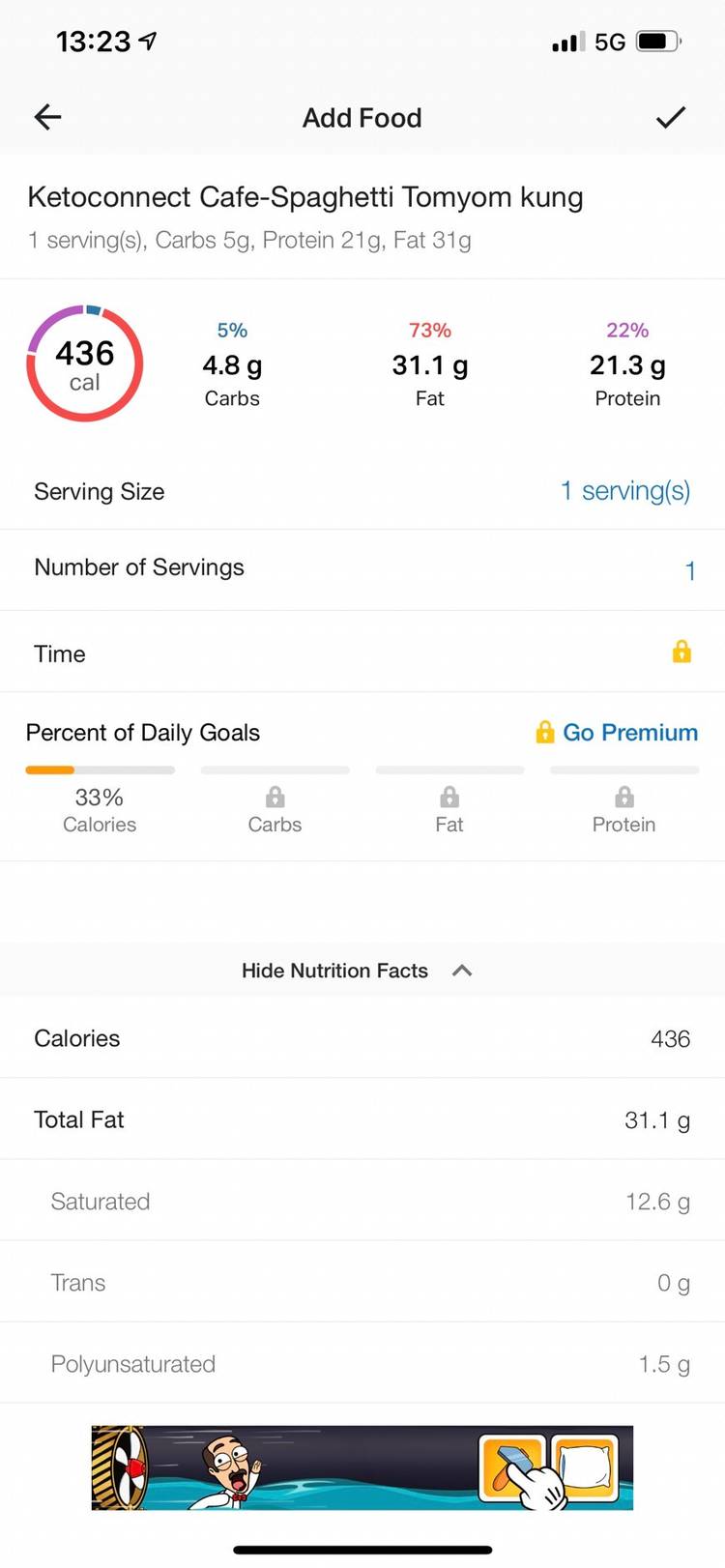
Task: Open the game advertisement banner
Action: (x=362, y=1467)
